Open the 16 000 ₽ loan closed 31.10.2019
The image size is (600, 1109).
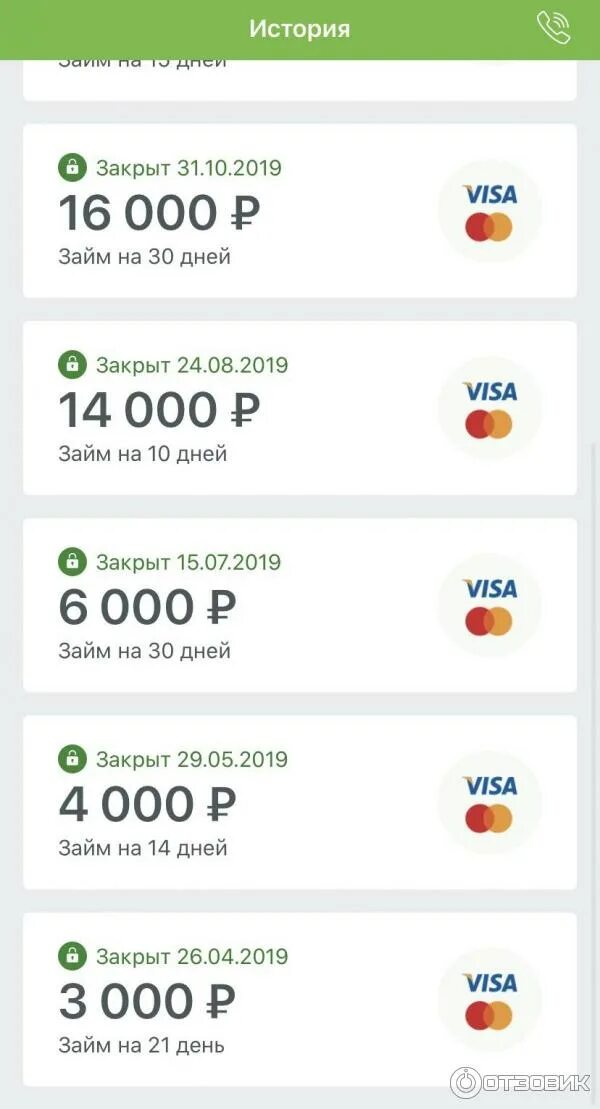pos(300,211)
